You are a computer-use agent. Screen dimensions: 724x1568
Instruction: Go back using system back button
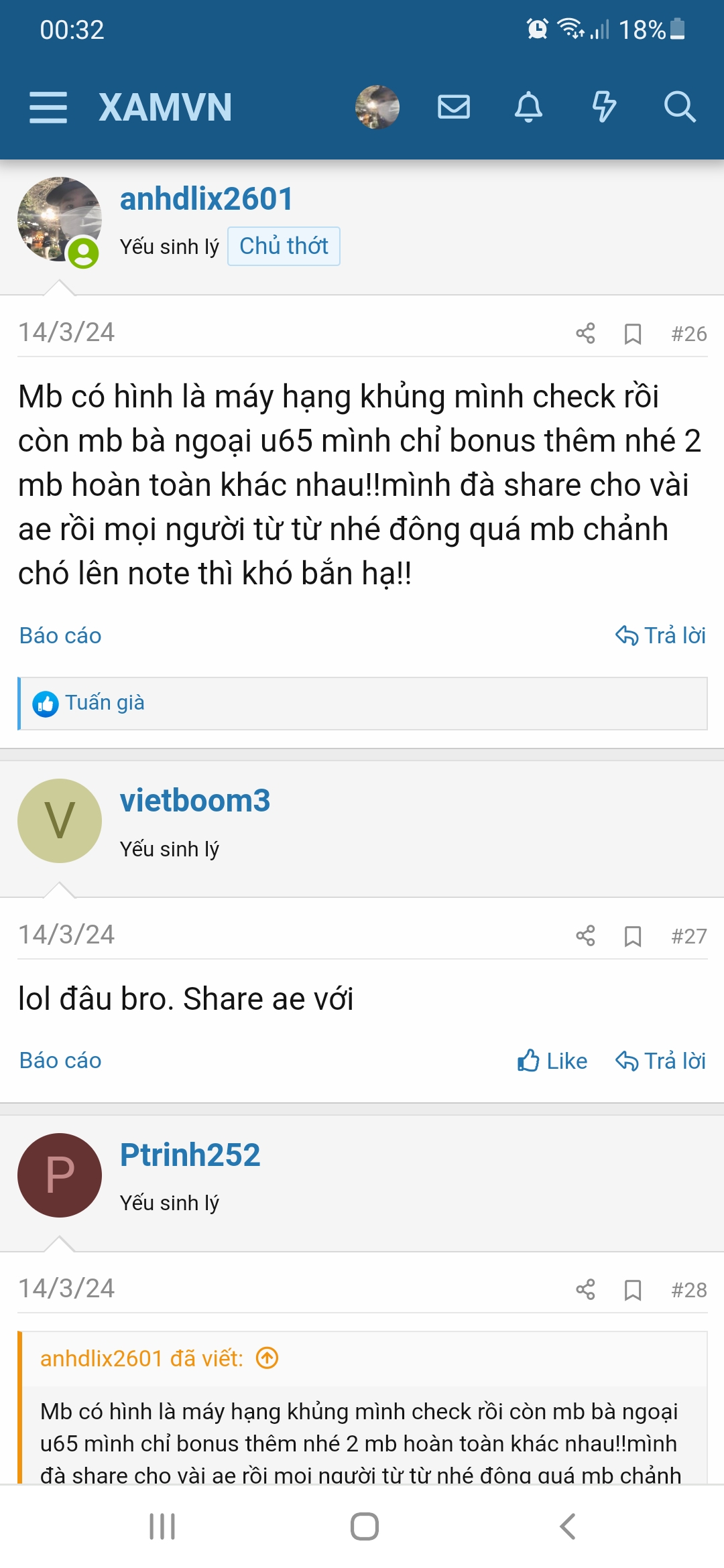(567, 1526)
